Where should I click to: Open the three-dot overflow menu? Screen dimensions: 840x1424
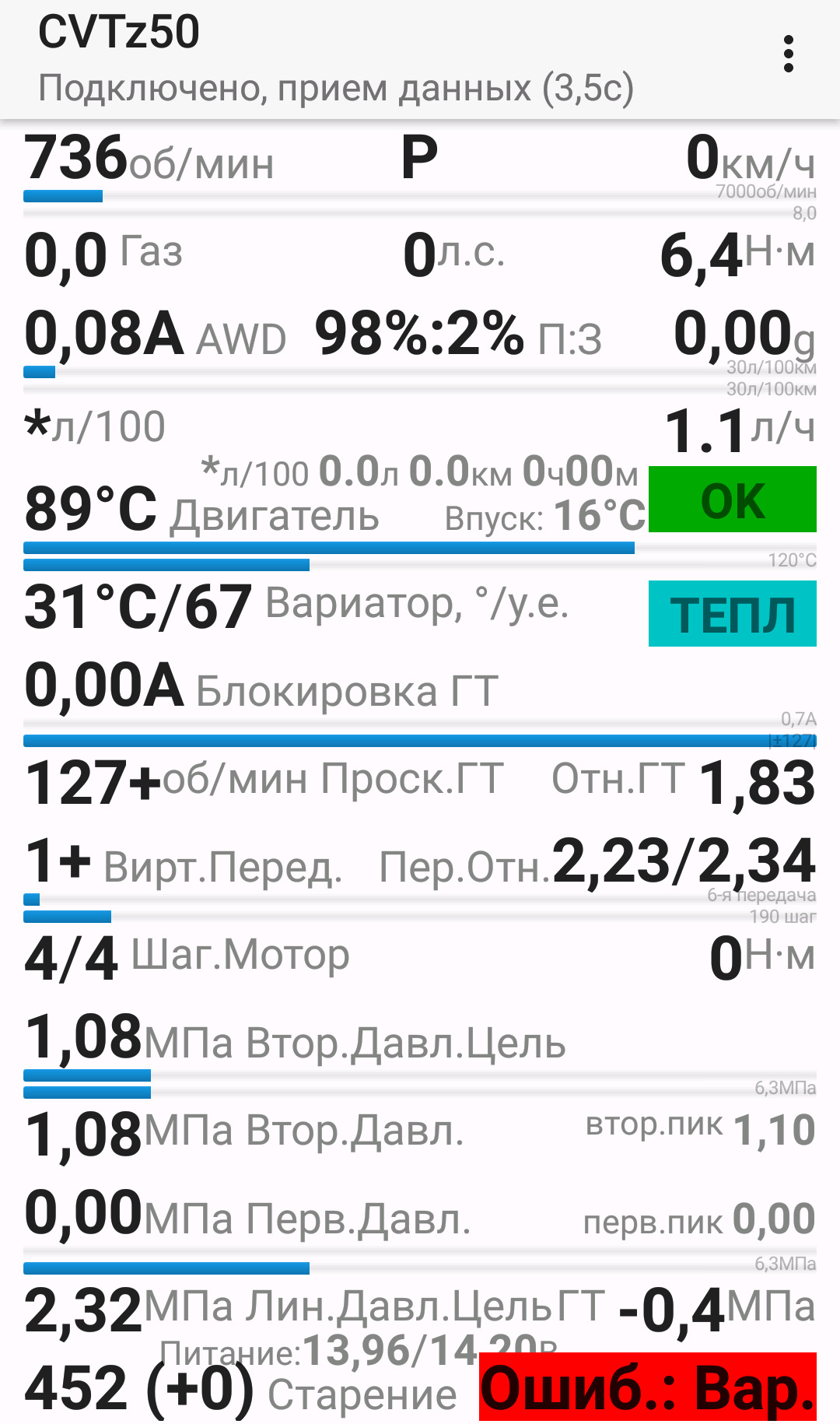click(788, 54)
